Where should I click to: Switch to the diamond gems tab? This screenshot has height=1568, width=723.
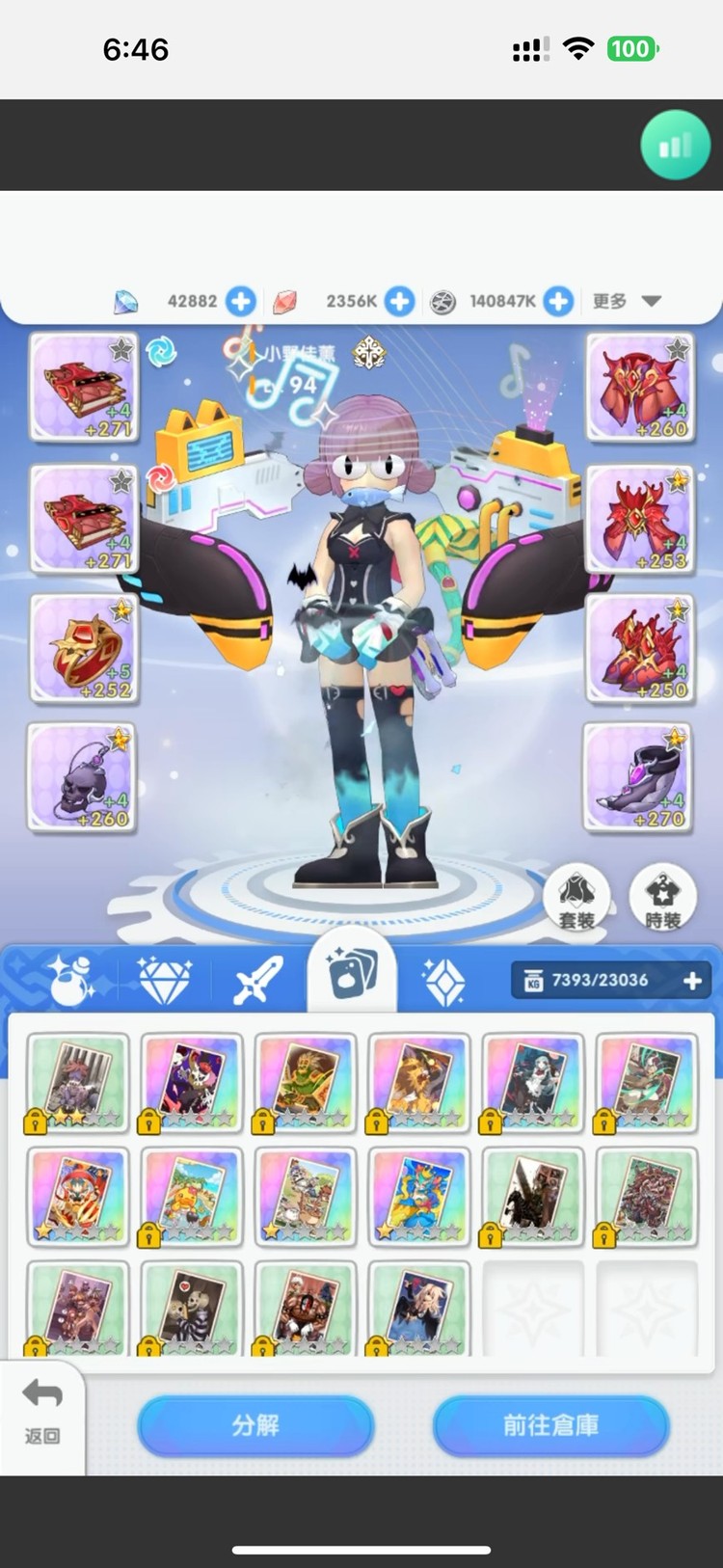tap(163, 980)
